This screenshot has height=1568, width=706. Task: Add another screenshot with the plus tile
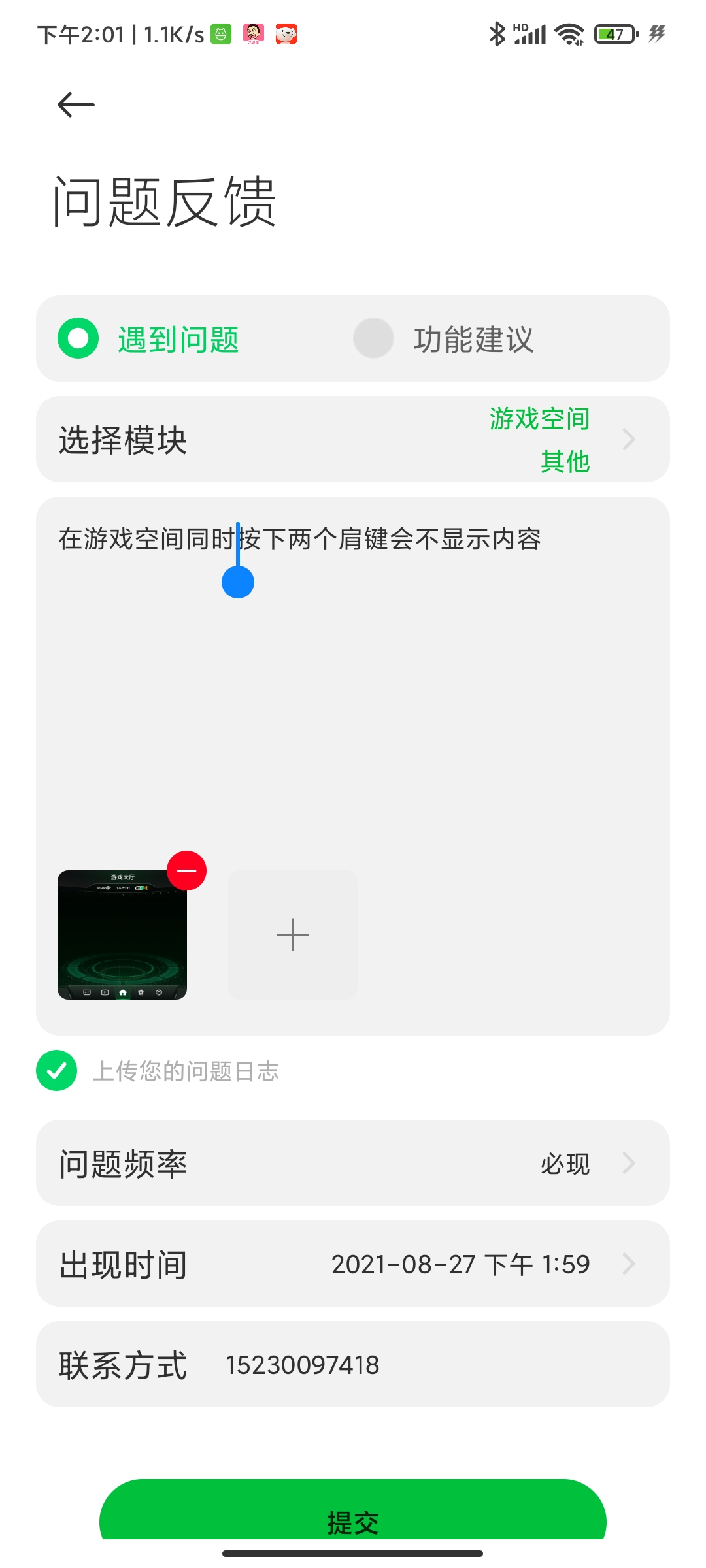293,934
